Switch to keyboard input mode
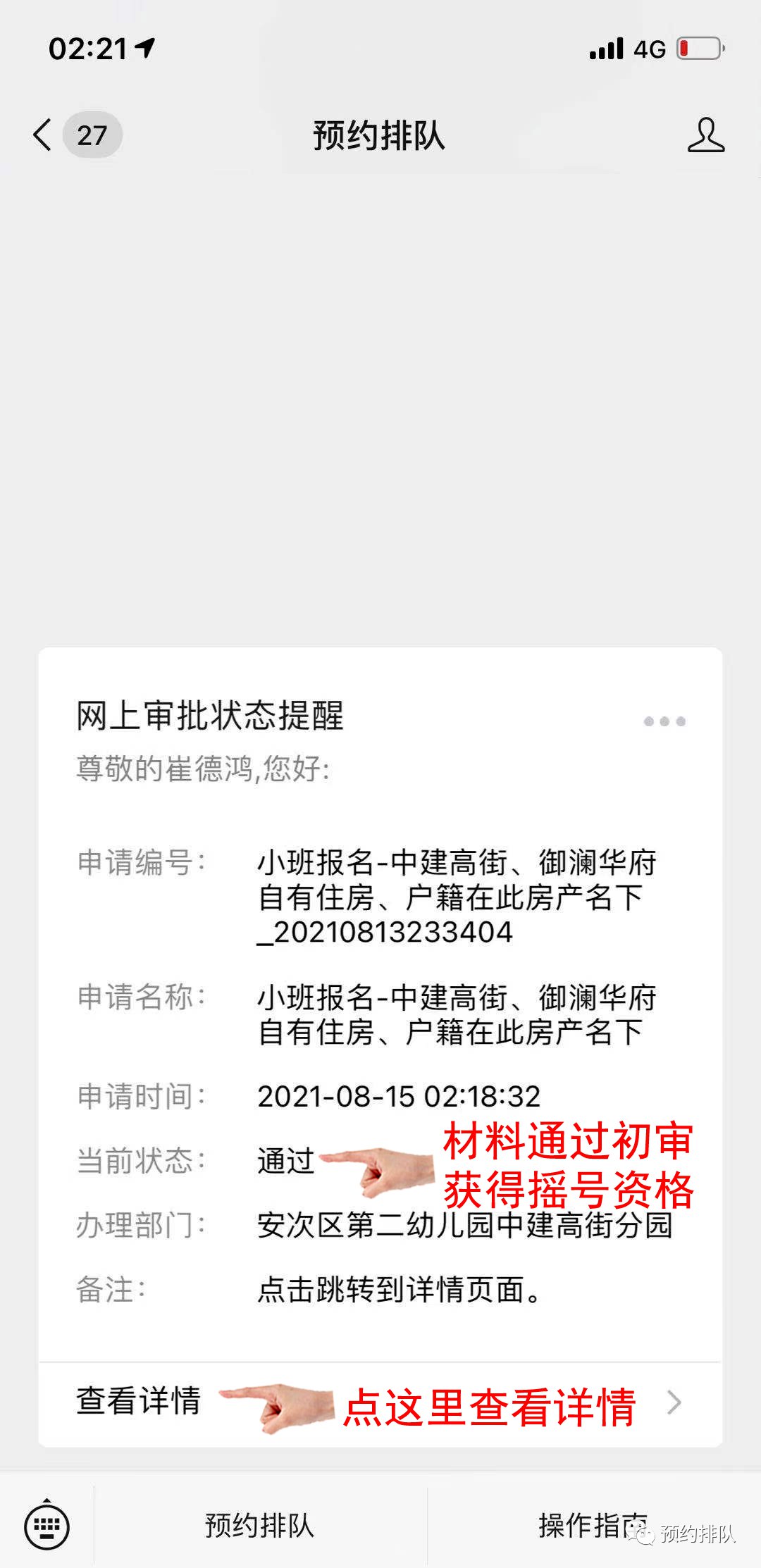The width and height of the screenshot is (761, 1568). 47,1526
